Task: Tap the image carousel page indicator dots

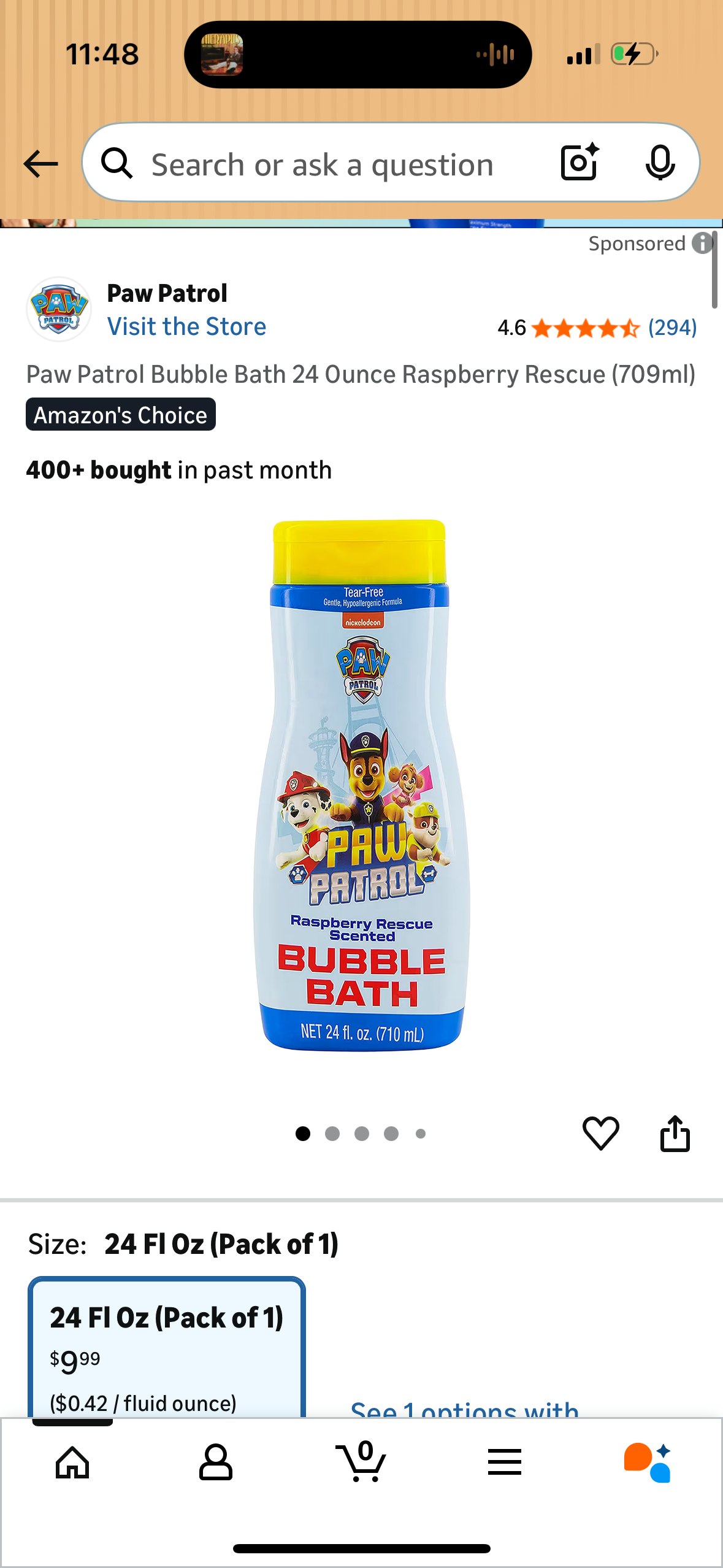Action: click(x=361, y=1134)
